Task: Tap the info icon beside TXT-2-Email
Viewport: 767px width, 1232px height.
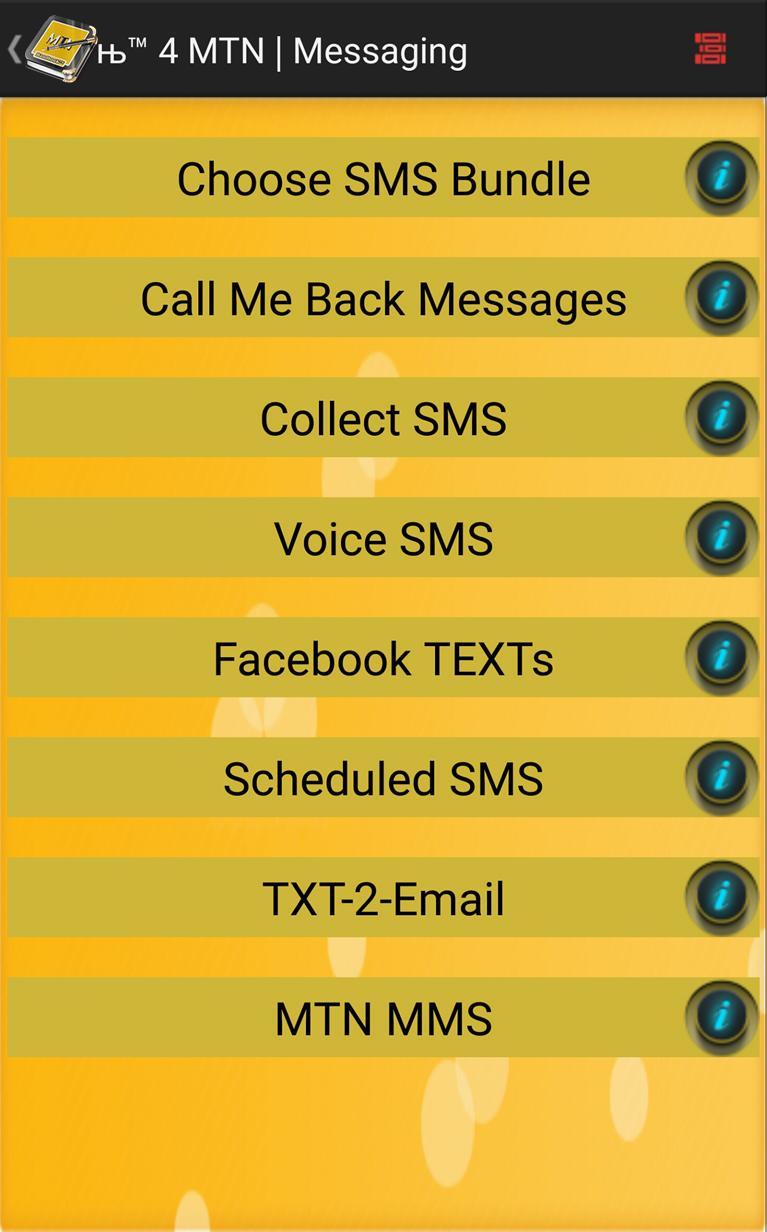Action: coord(721,897)
